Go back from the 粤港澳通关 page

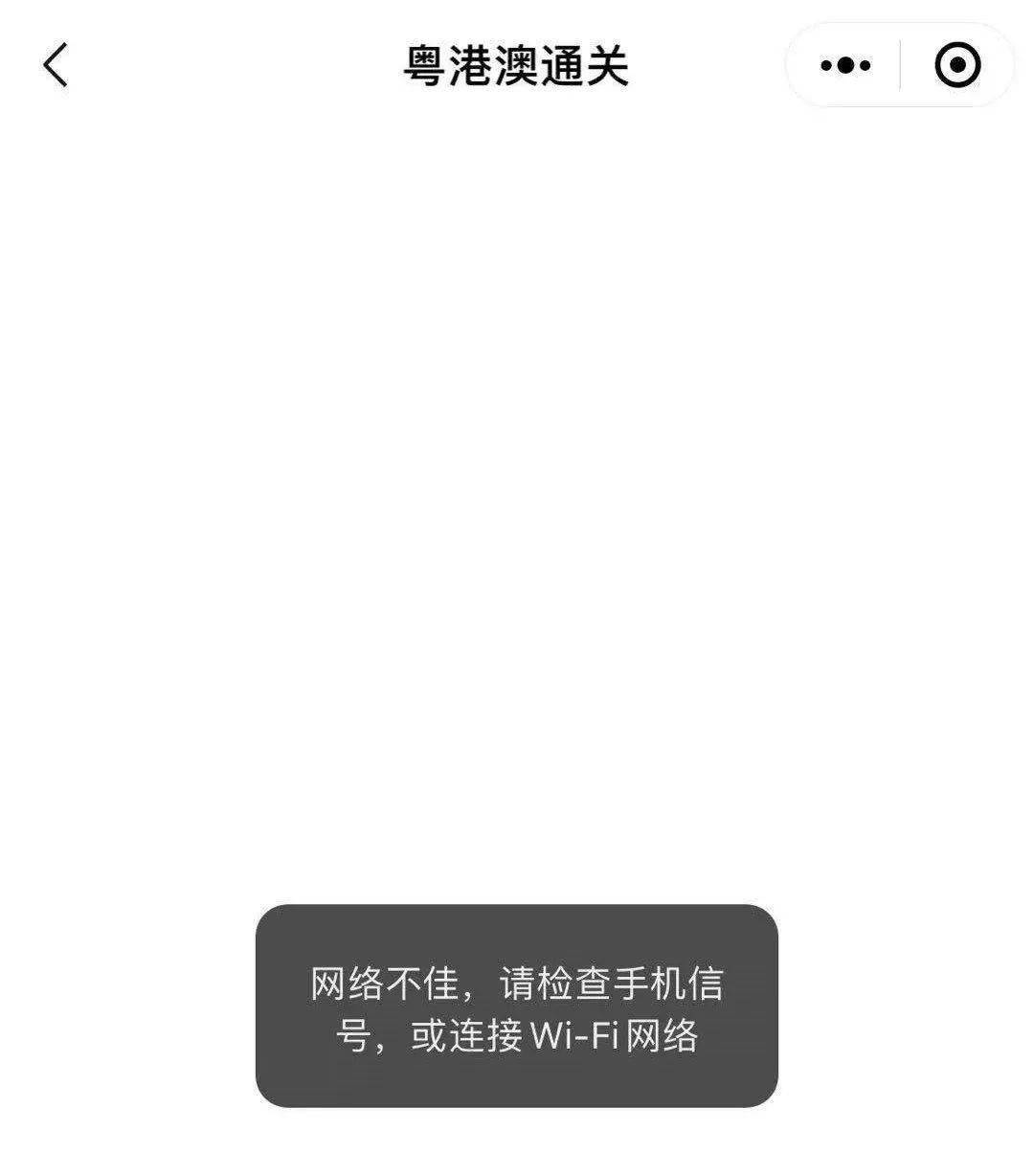(x=56, y=66)
